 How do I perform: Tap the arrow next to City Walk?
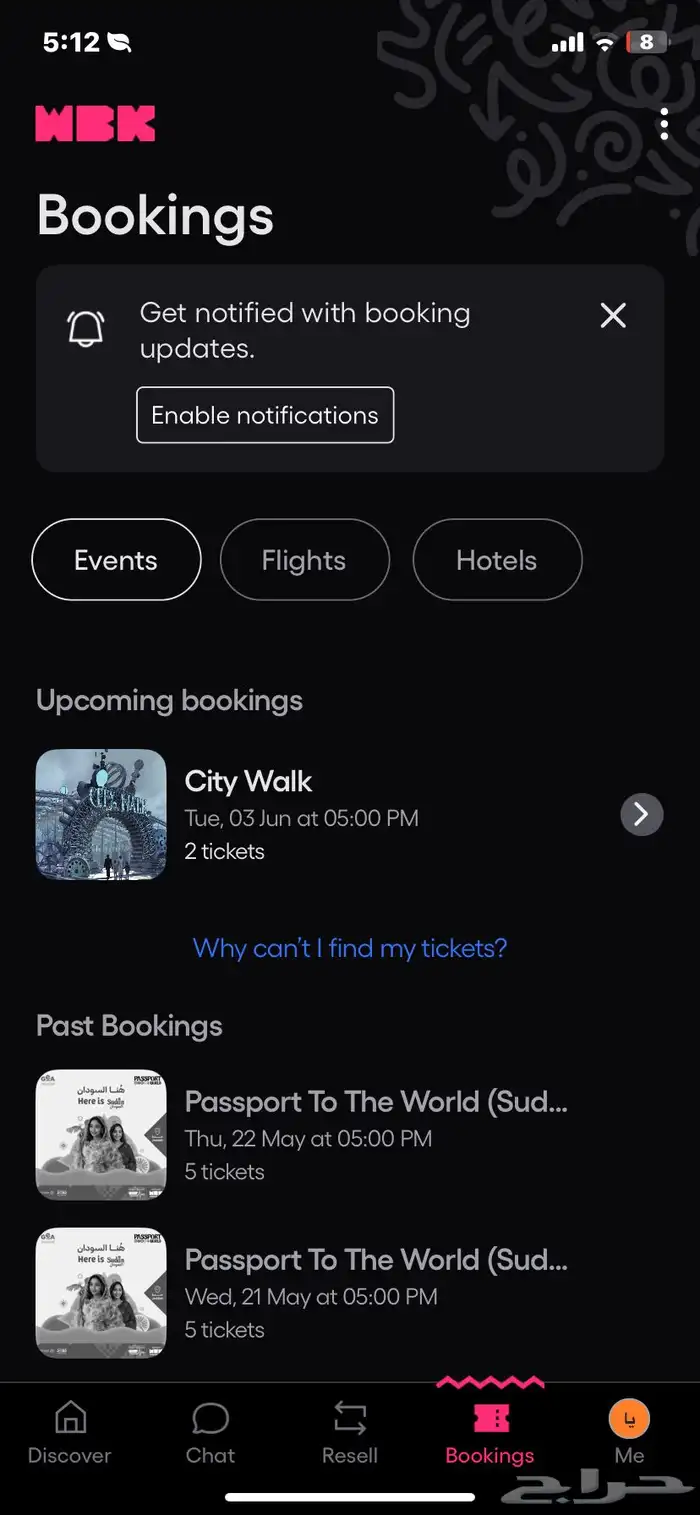641,815
